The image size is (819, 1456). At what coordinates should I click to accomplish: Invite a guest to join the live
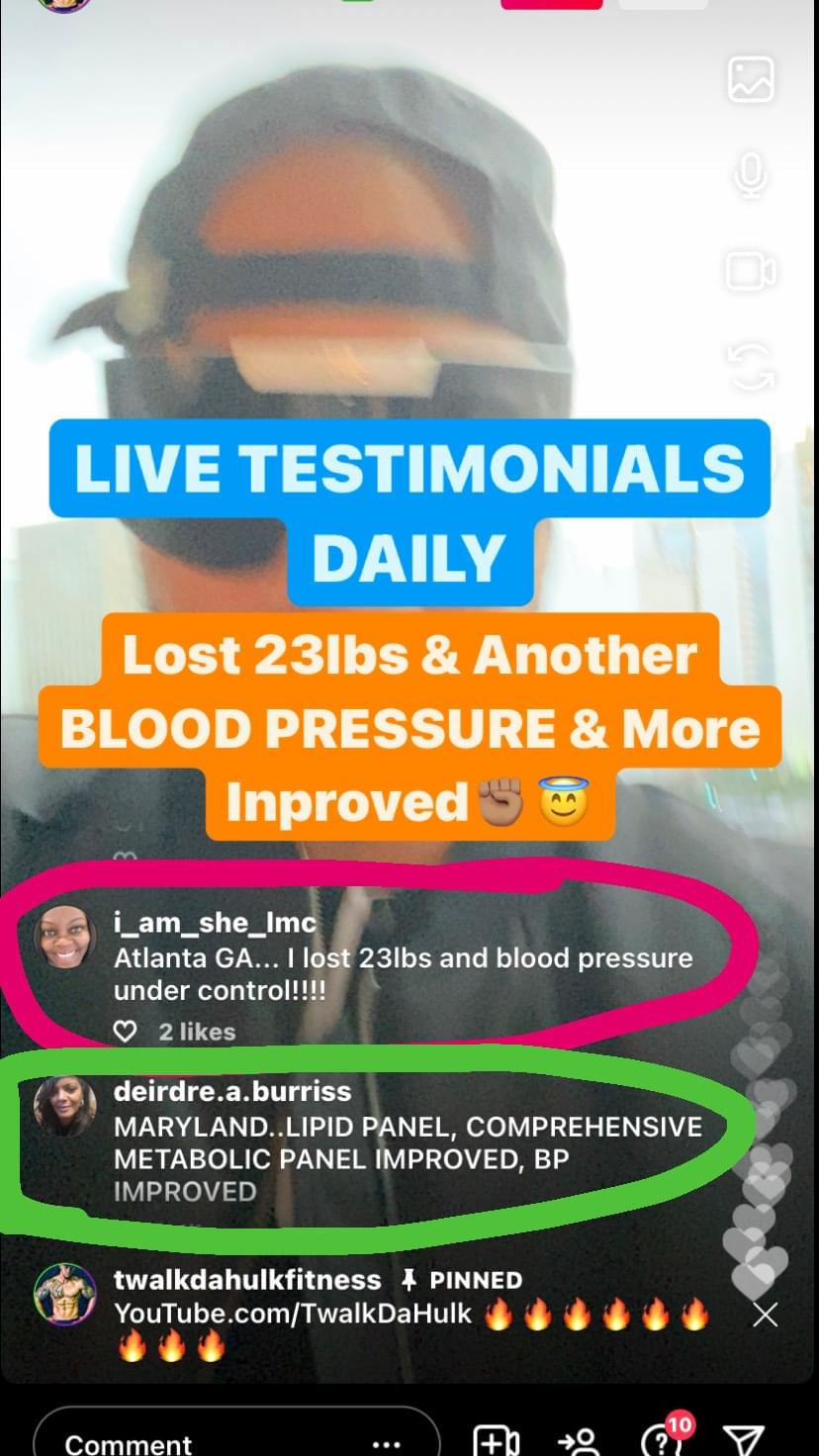(577, 1440)
